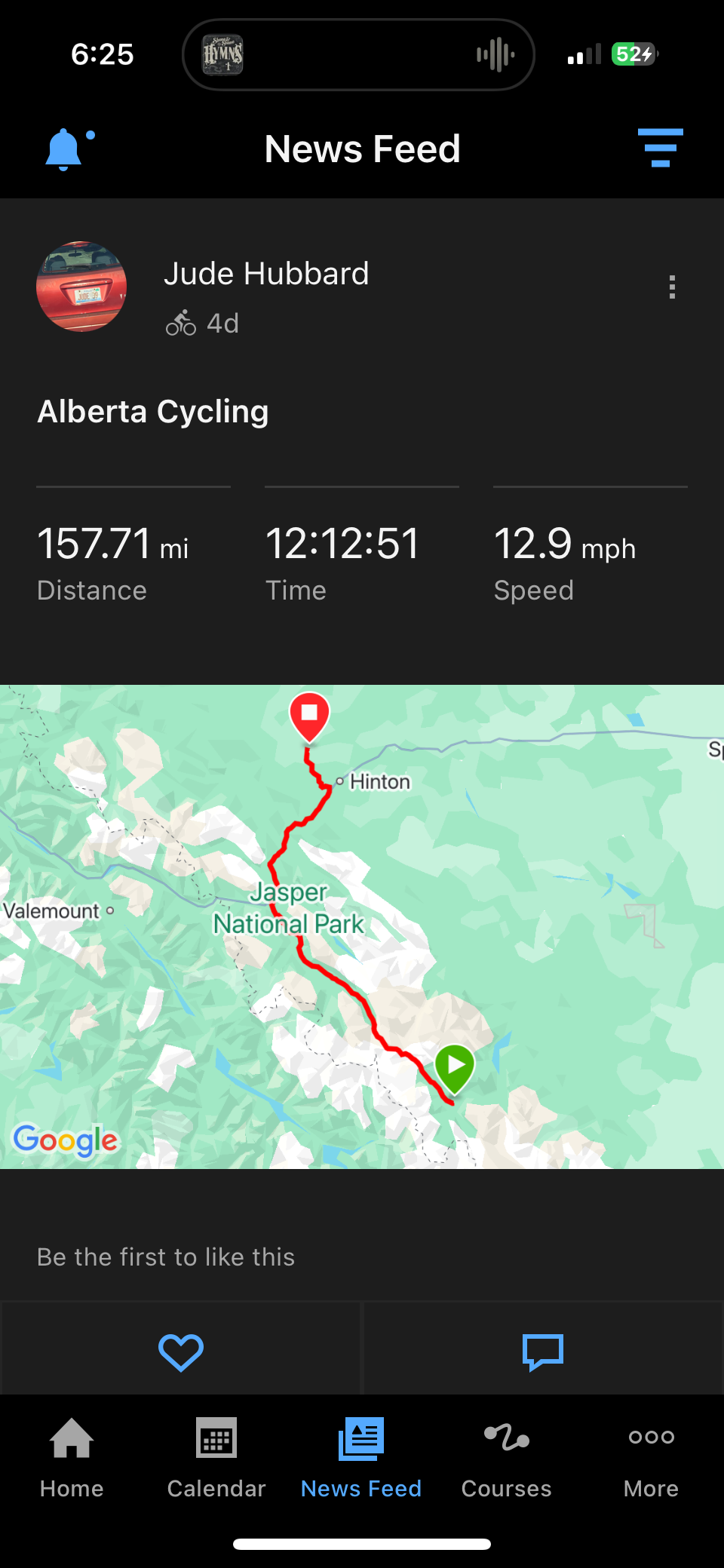Select the News Feed tab
The width and height of the screenshot is (724, 1568).
point(361,1458)
